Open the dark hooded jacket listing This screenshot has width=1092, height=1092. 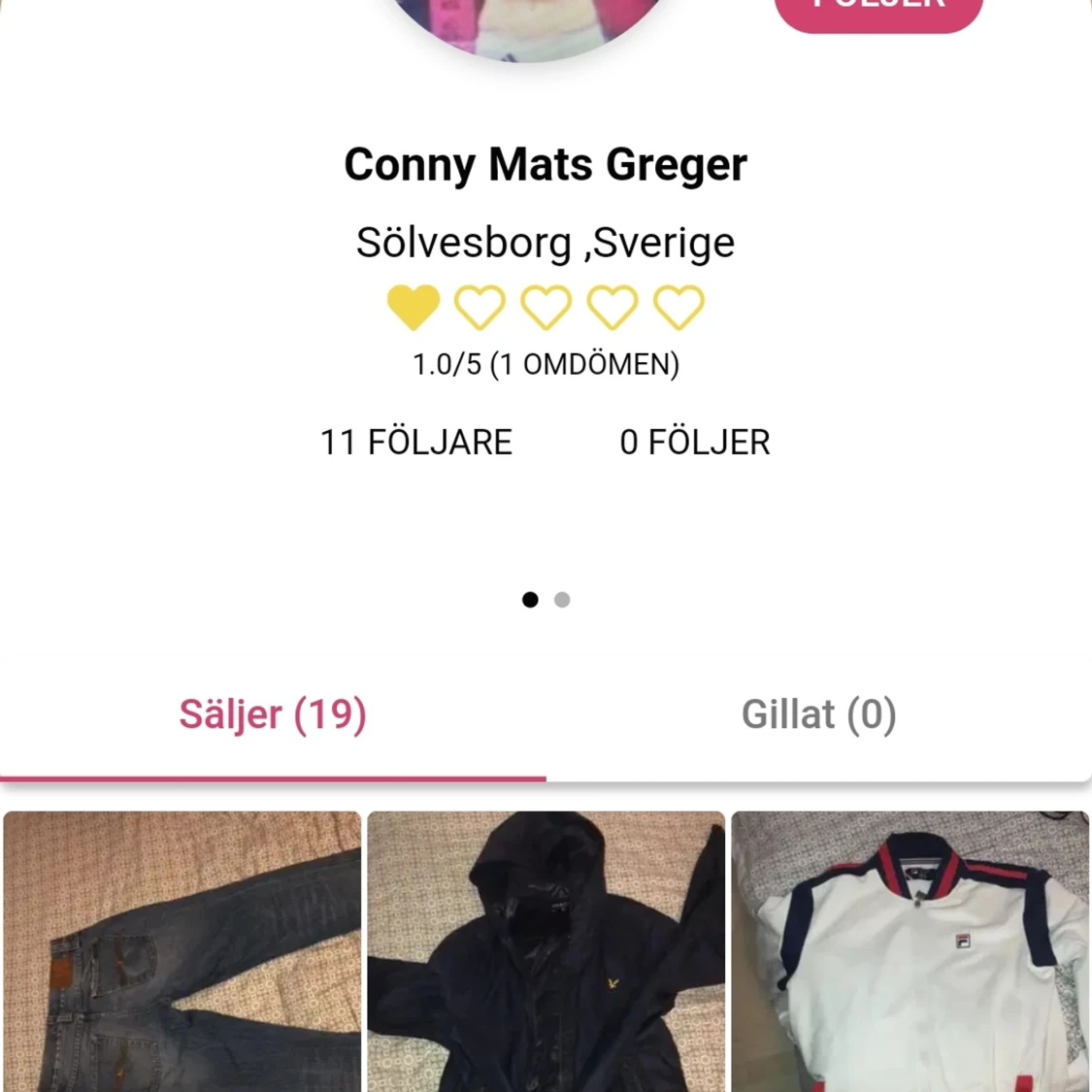[x=546, y=951]
